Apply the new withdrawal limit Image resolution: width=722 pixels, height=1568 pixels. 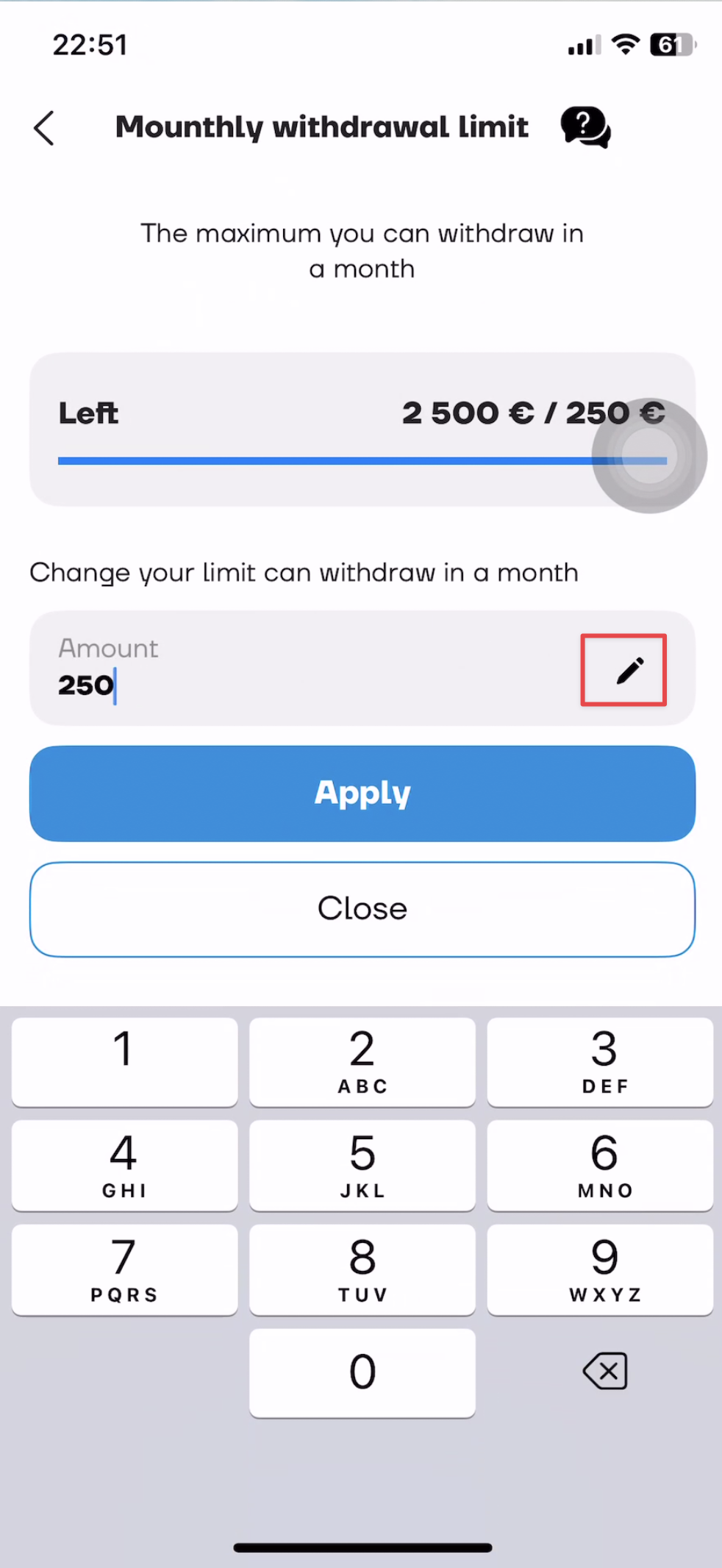pos(362,794)
